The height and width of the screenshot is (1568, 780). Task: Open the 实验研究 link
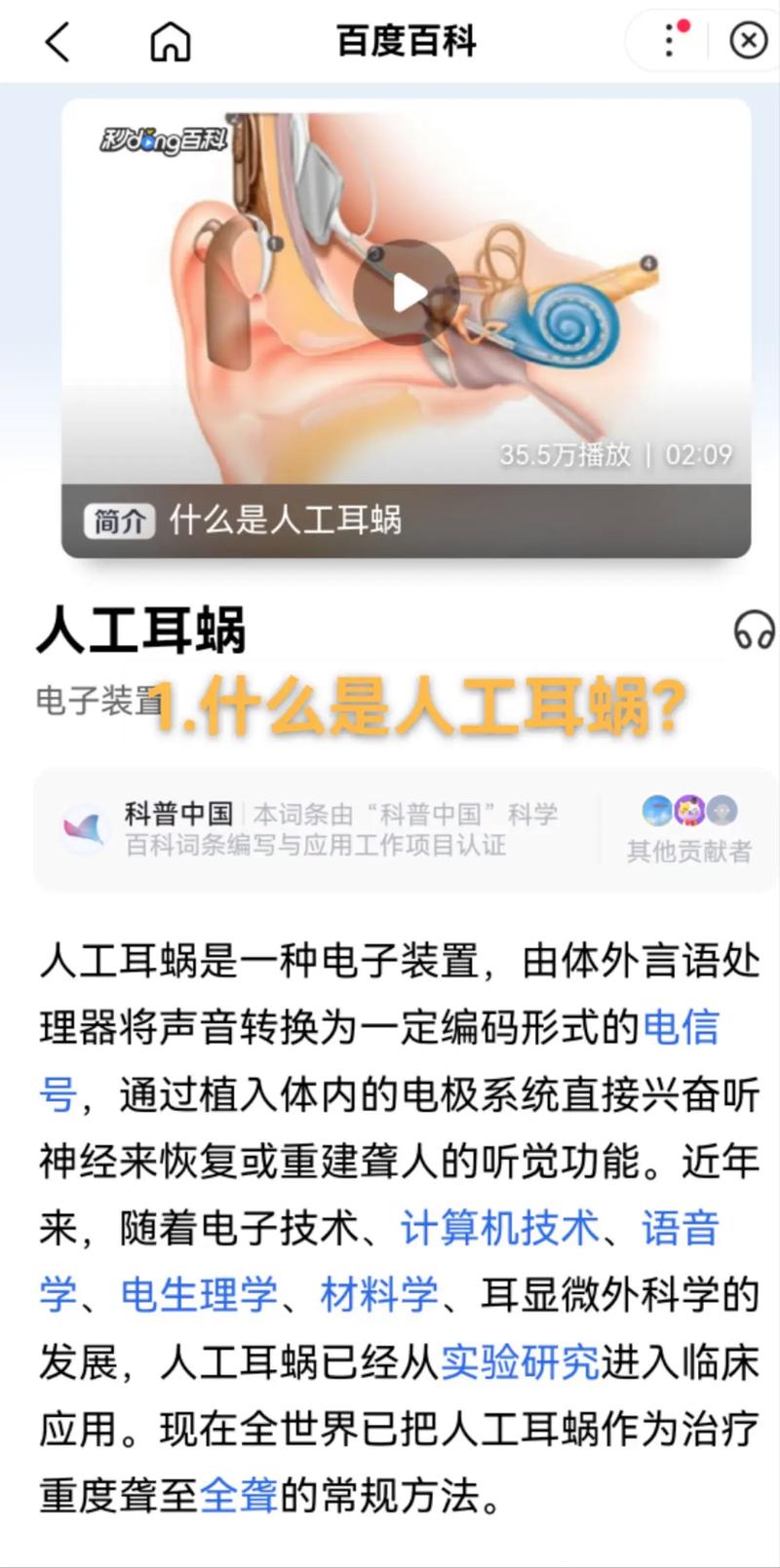(519, 1361)
